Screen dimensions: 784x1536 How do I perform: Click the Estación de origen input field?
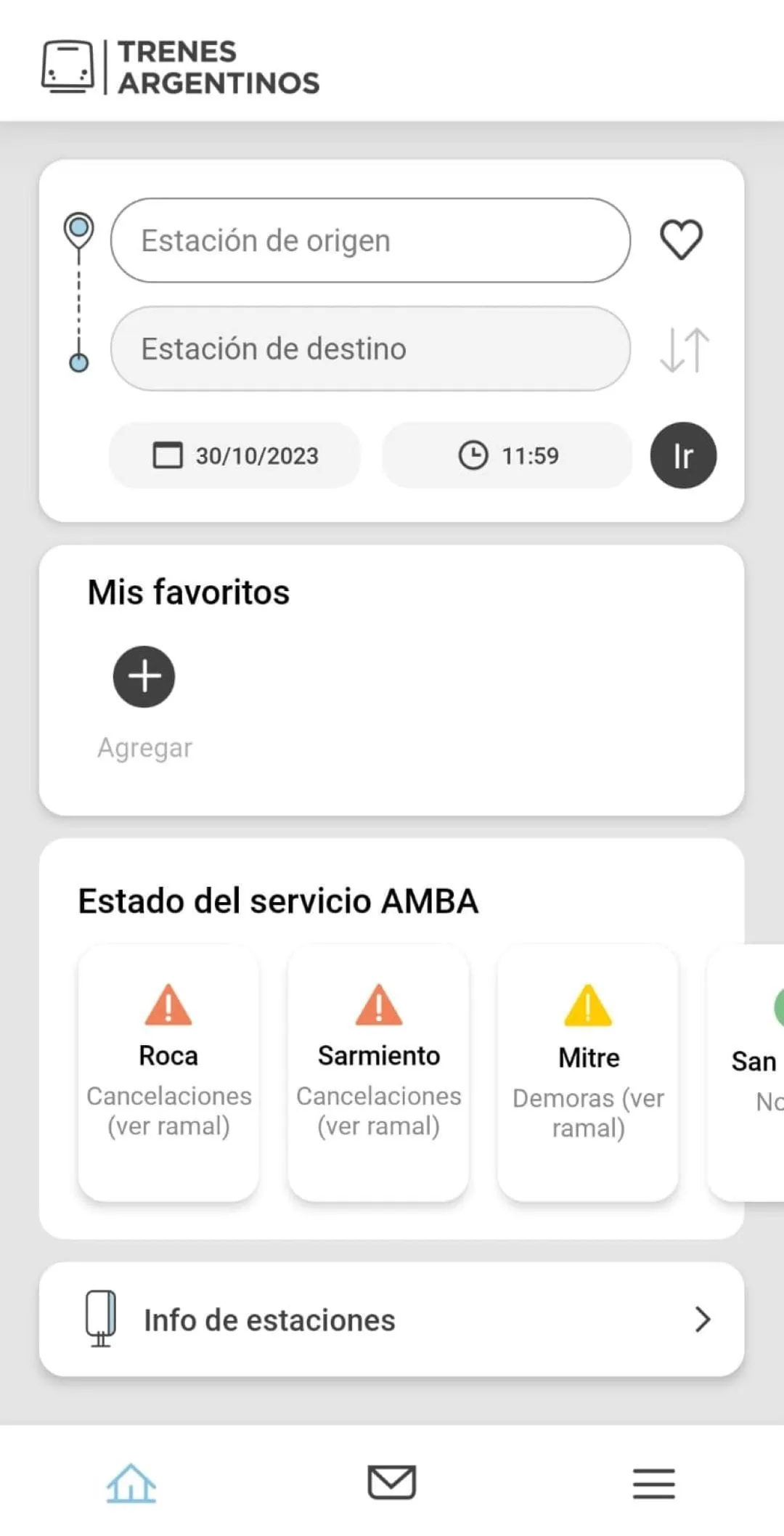click(x=369, y=240)
